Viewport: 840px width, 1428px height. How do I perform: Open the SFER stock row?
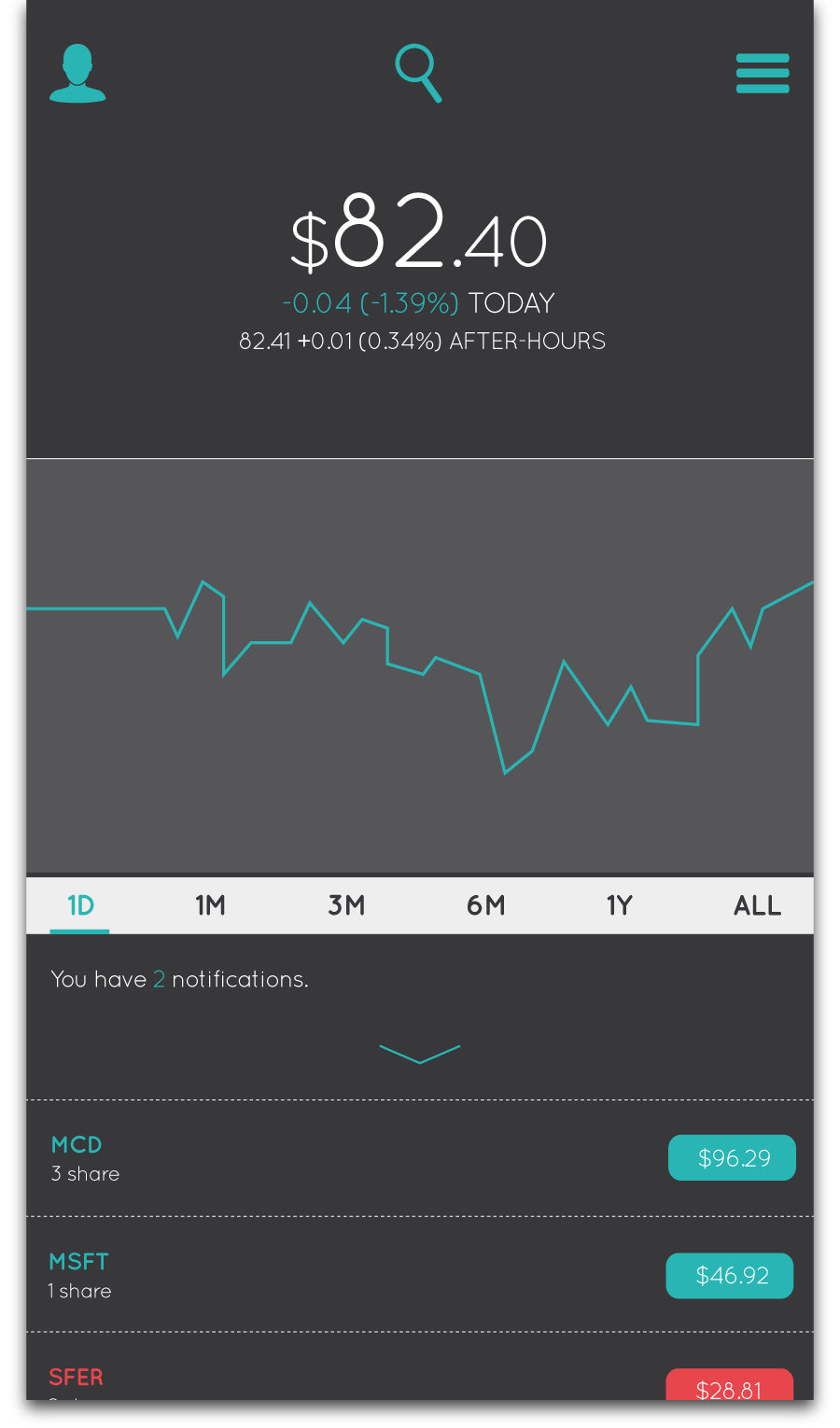(x=420, y=1366)
